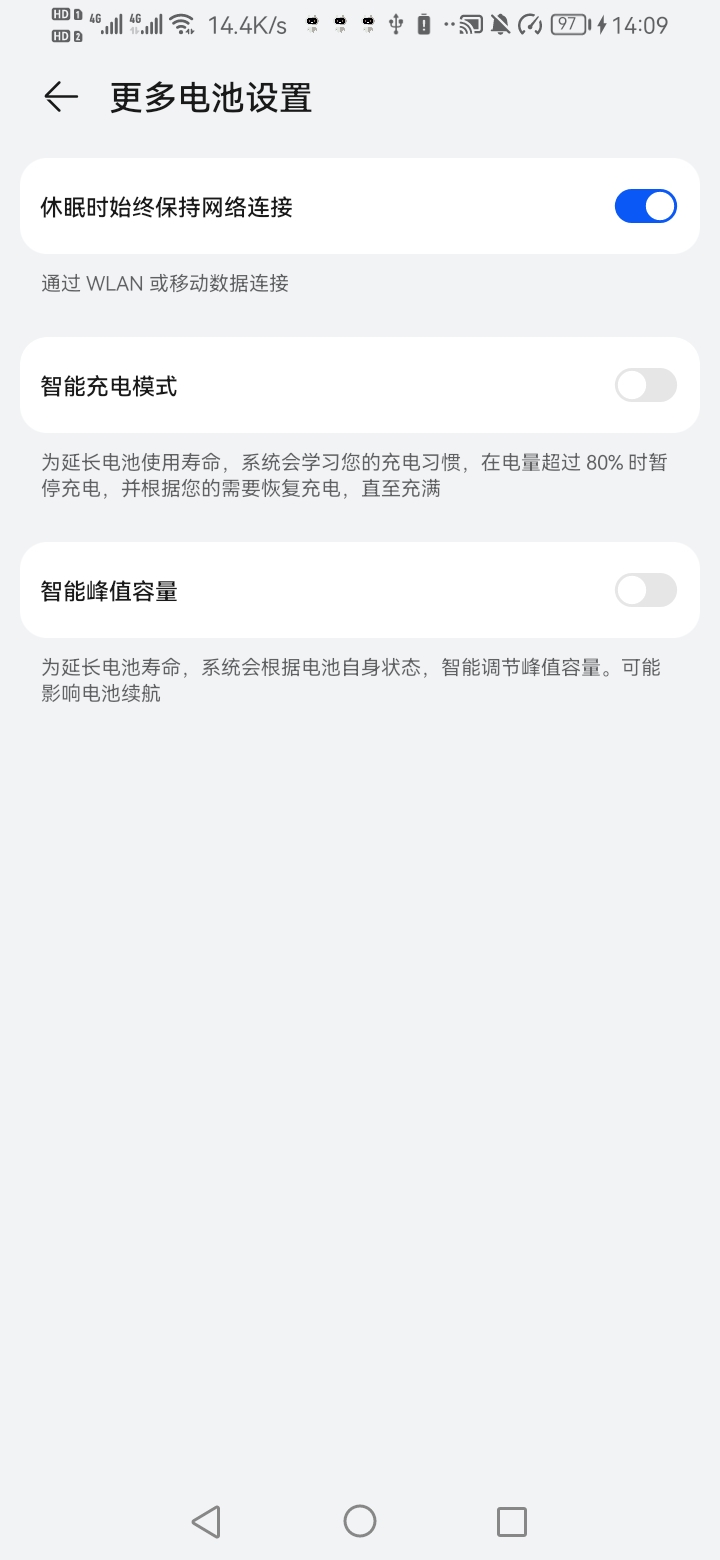720x1560 pixels.
Task: Tap the muted notifications bell icon
Action: point(500,22)
